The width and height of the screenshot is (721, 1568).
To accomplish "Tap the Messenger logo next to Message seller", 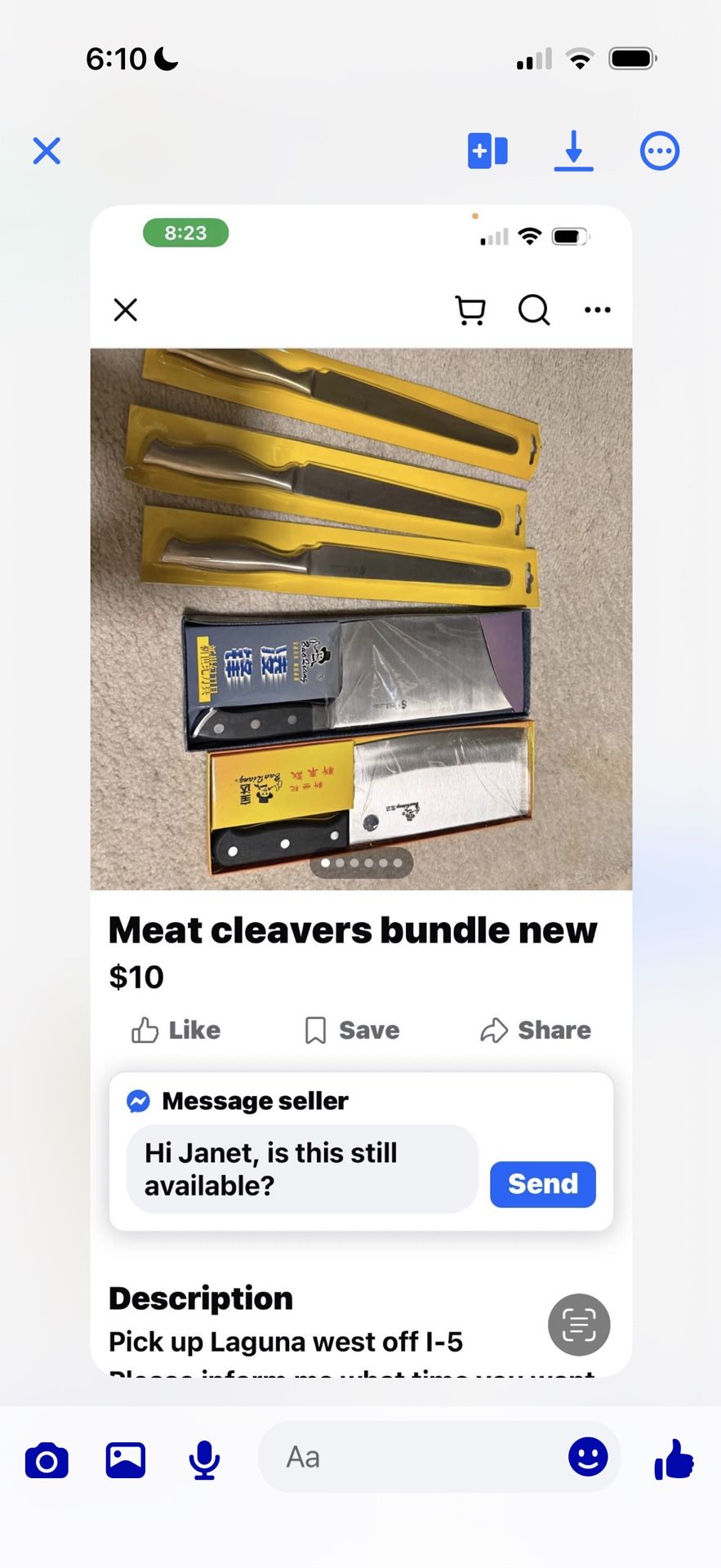I will (x=139, y=1100).
